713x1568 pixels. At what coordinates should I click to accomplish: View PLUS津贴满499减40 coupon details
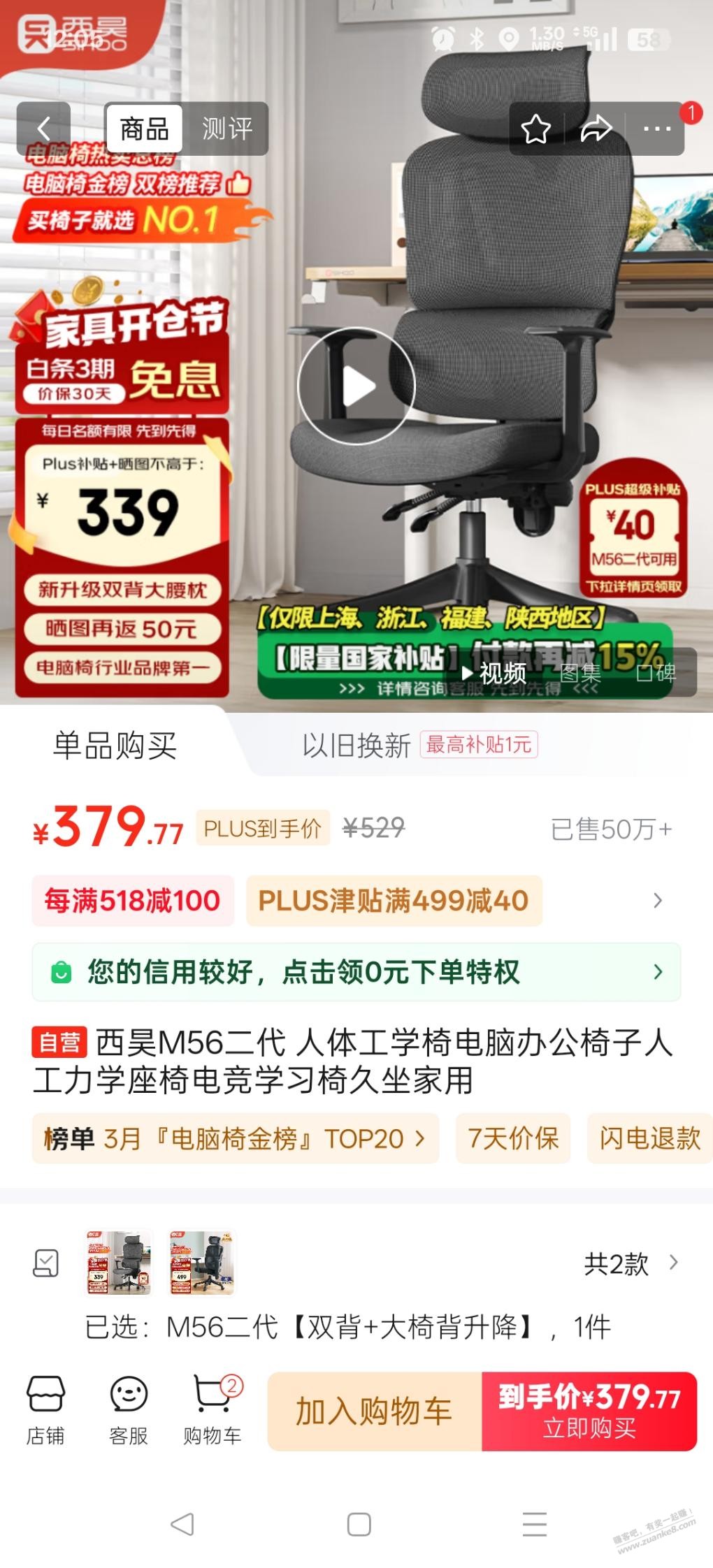(394, 900)
